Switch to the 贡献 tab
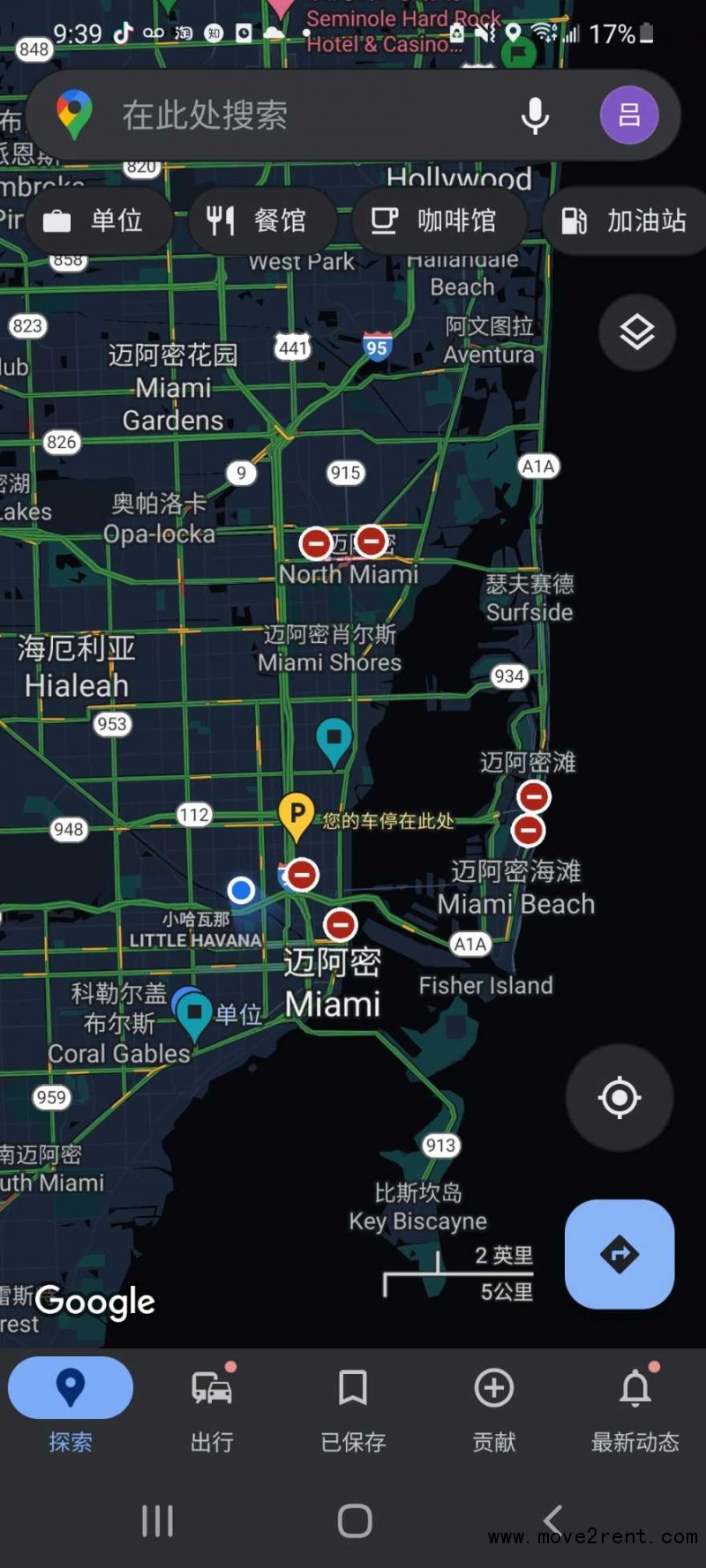The height and width of the screenshot is (1568, 706). (x=494, y=1407)
